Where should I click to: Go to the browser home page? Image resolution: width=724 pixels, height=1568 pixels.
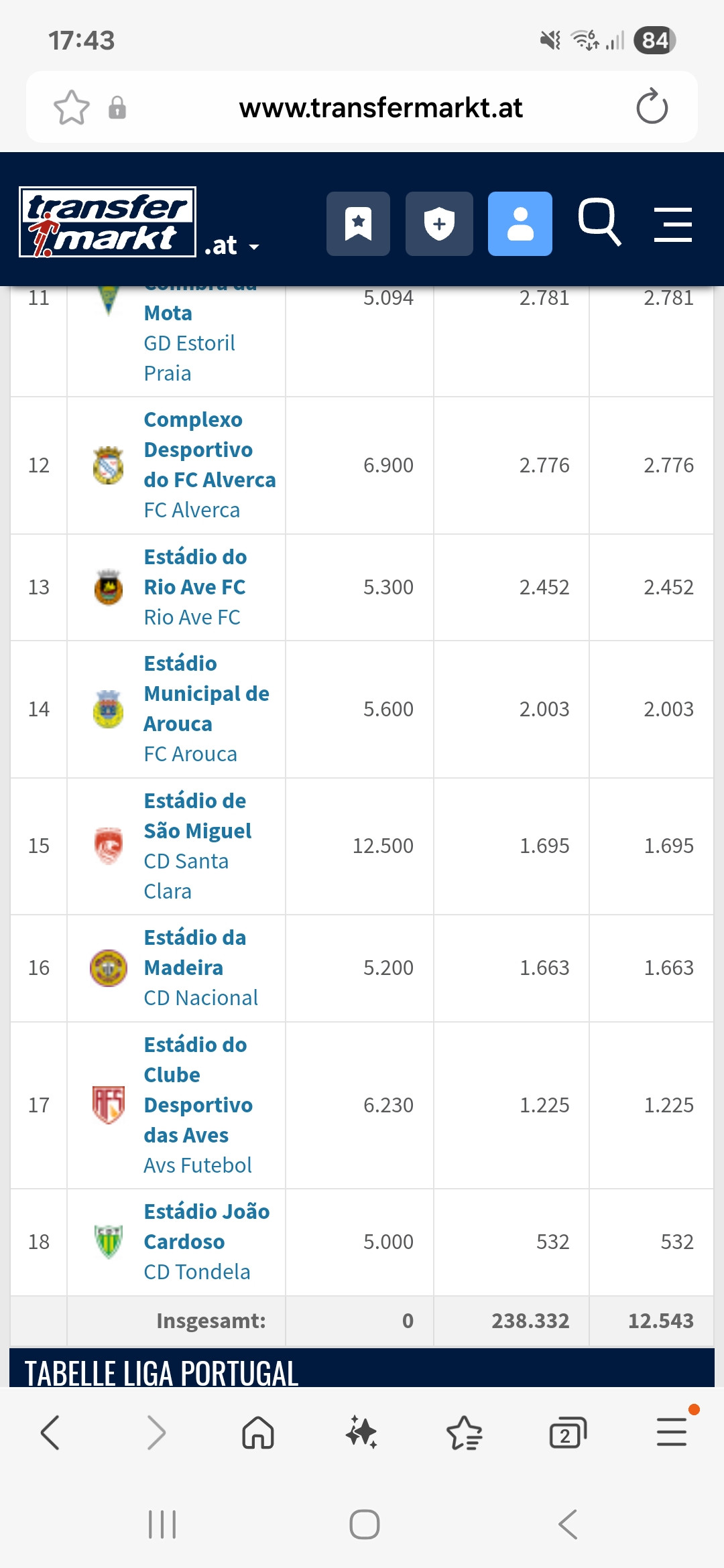[x=258, y=1433]
